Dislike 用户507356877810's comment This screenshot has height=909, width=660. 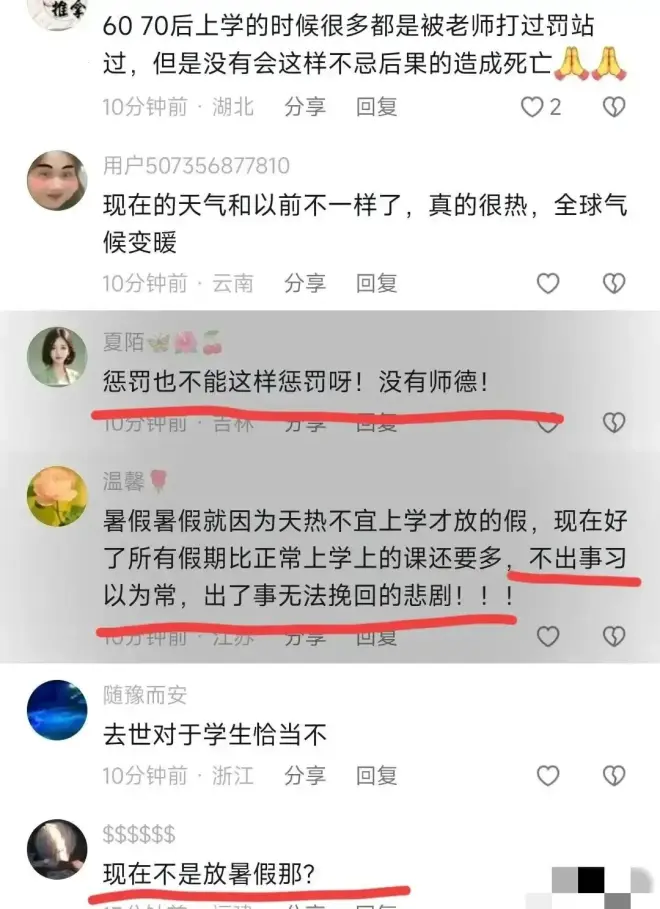tap(614, 284)
